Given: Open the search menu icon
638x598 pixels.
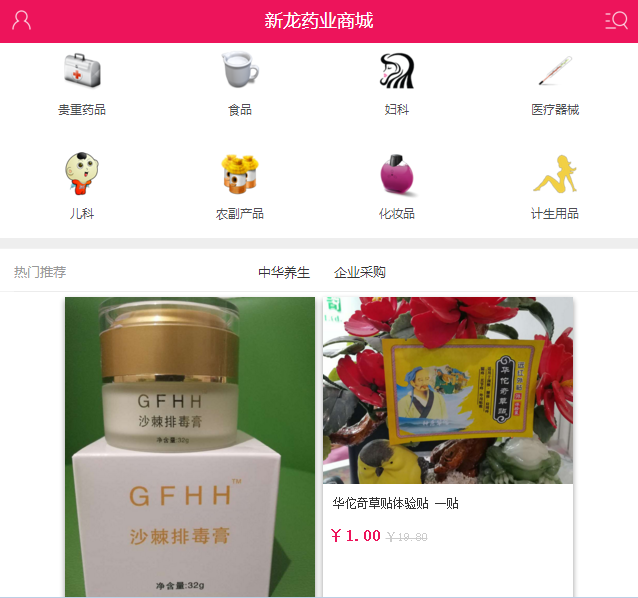Looking at the screenshot, I should point(616,20).
